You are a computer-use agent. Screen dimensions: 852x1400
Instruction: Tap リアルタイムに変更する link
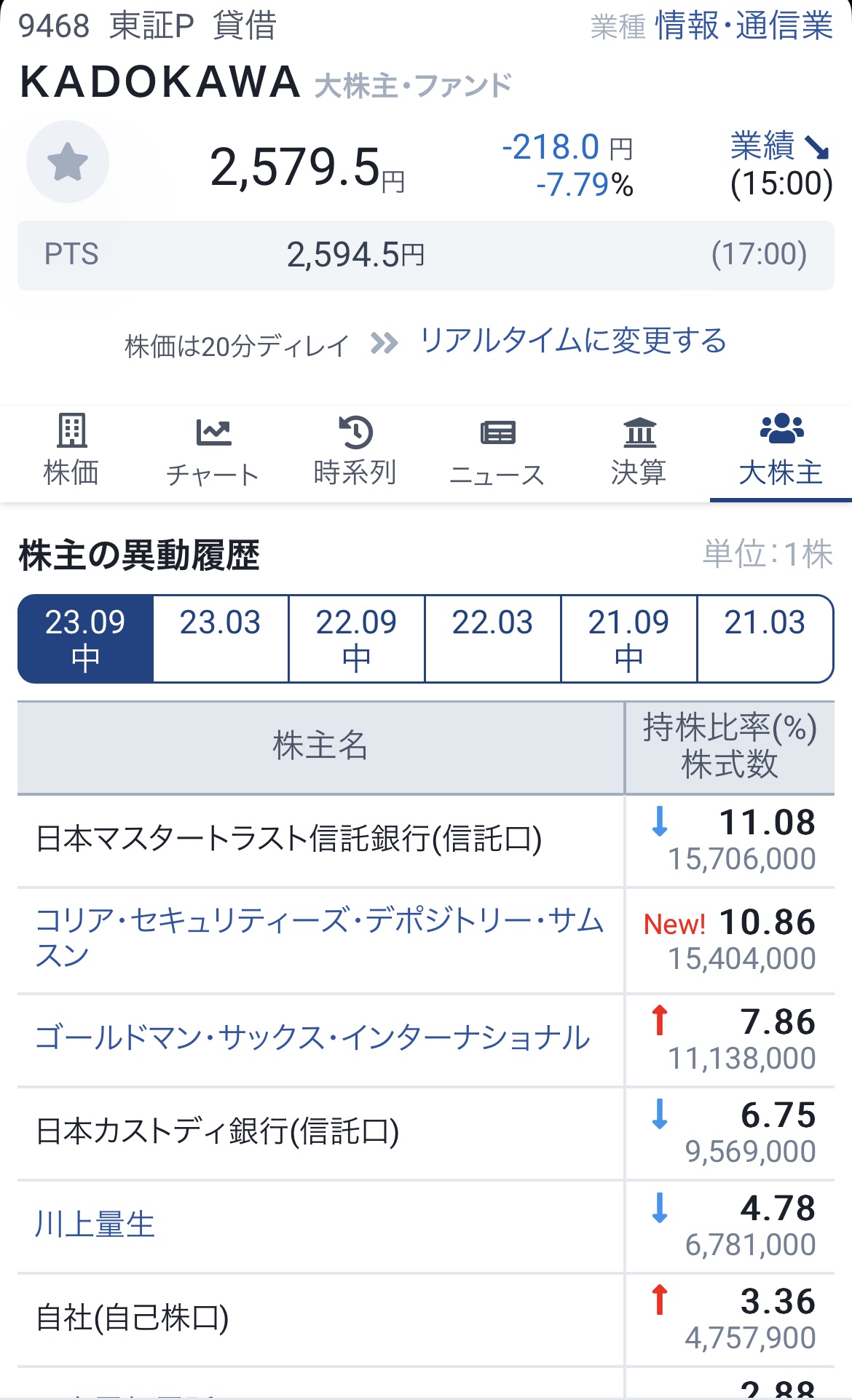(573, 341)
